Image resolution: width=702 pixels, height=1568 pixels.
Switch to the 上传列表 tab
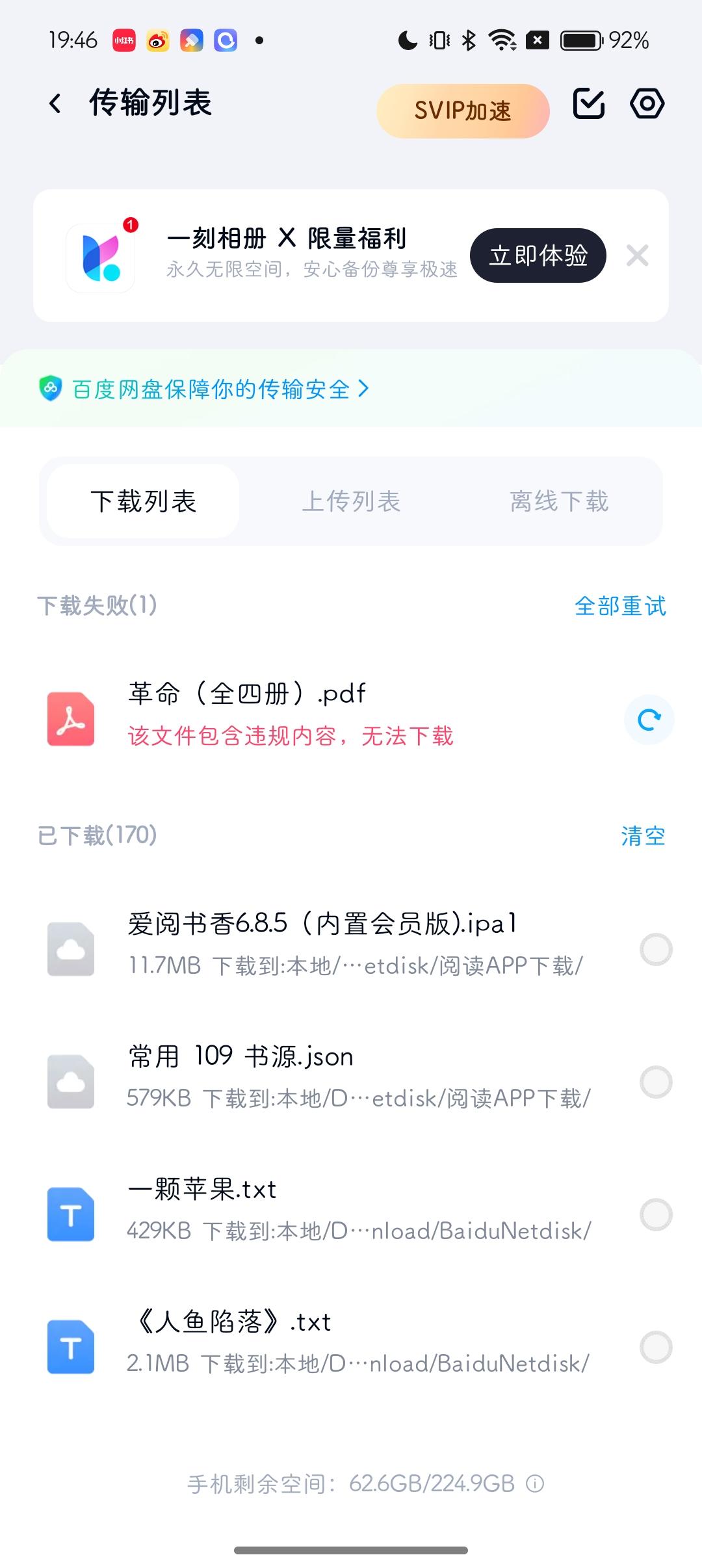[x=352, y=501]
